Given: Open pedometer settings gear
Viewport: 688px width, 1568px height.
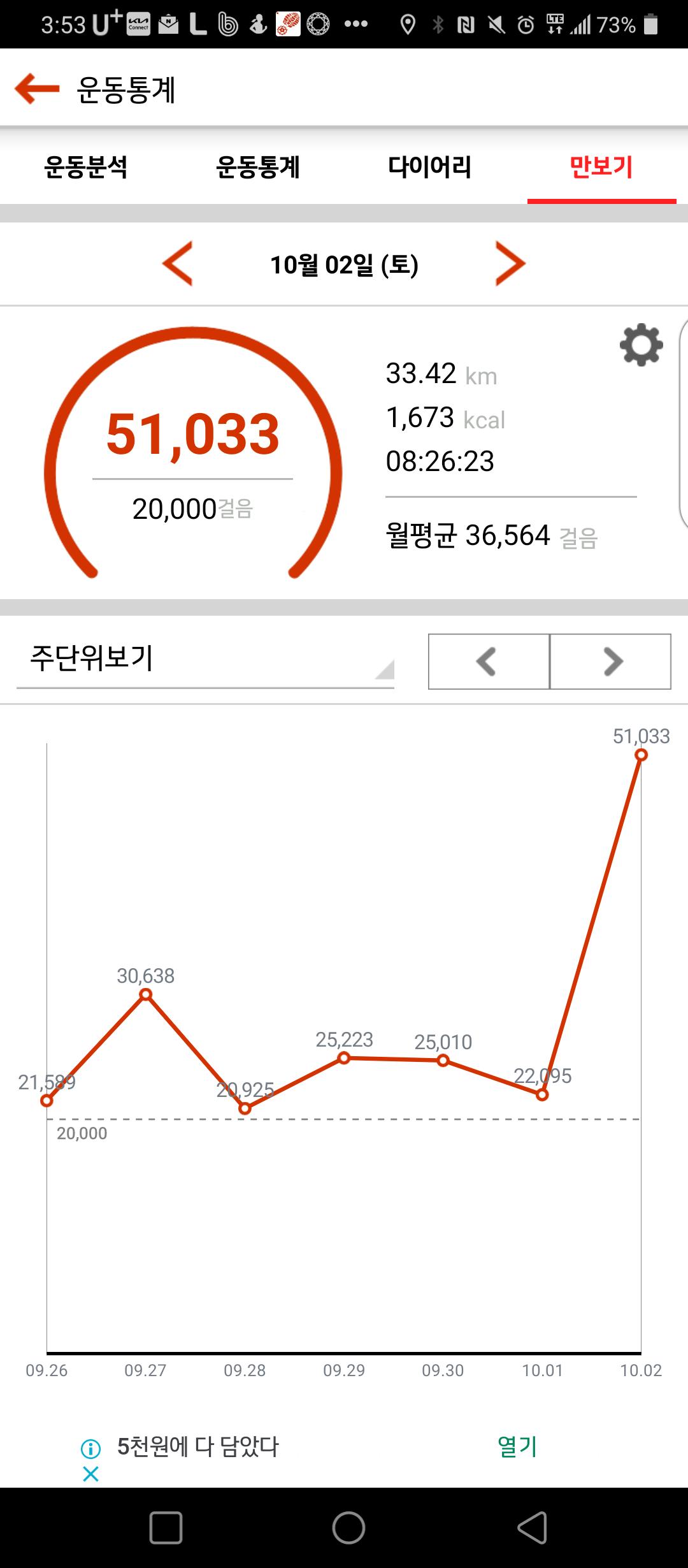Looking at the screenshot, I should coord(641,345).
